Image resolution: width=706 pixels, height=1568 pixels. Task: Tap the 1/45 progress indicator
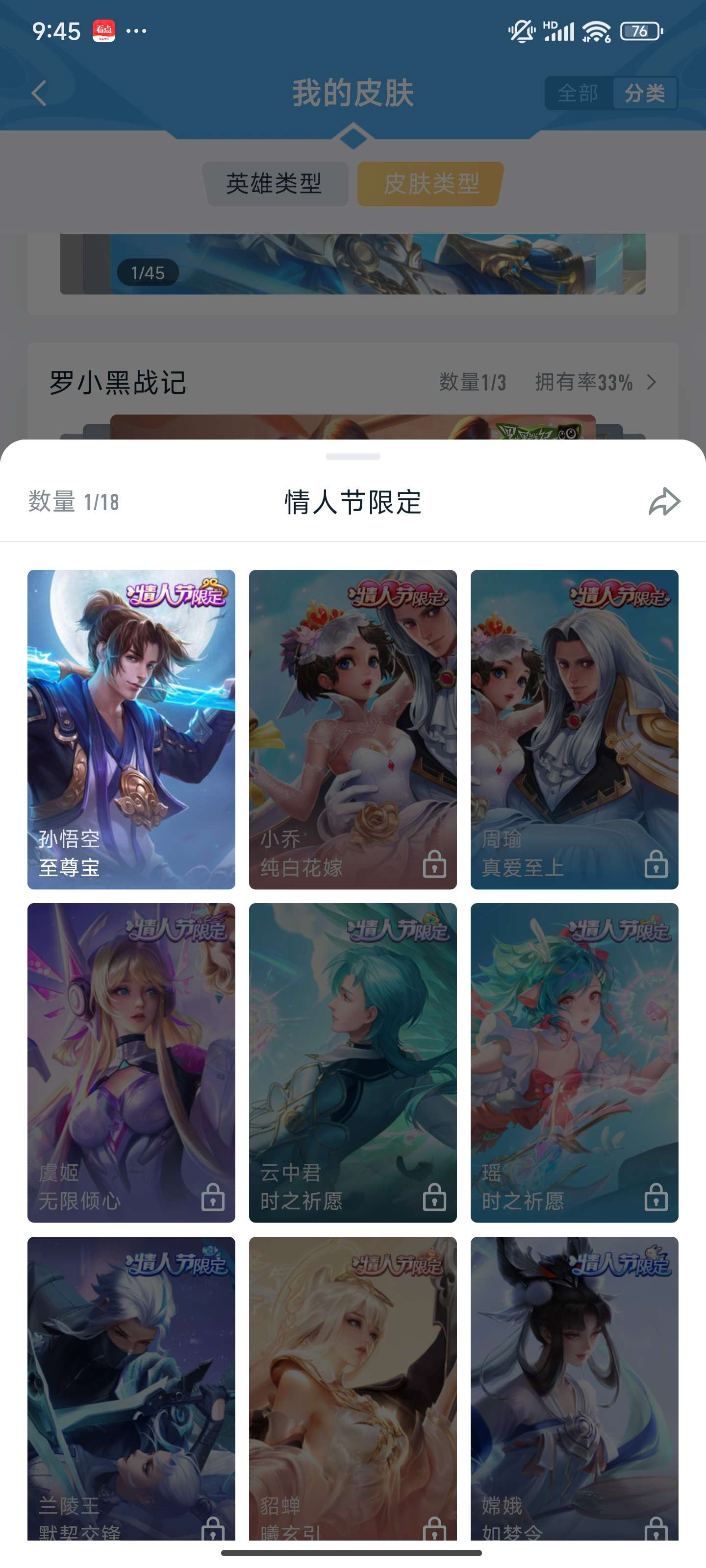148,273
